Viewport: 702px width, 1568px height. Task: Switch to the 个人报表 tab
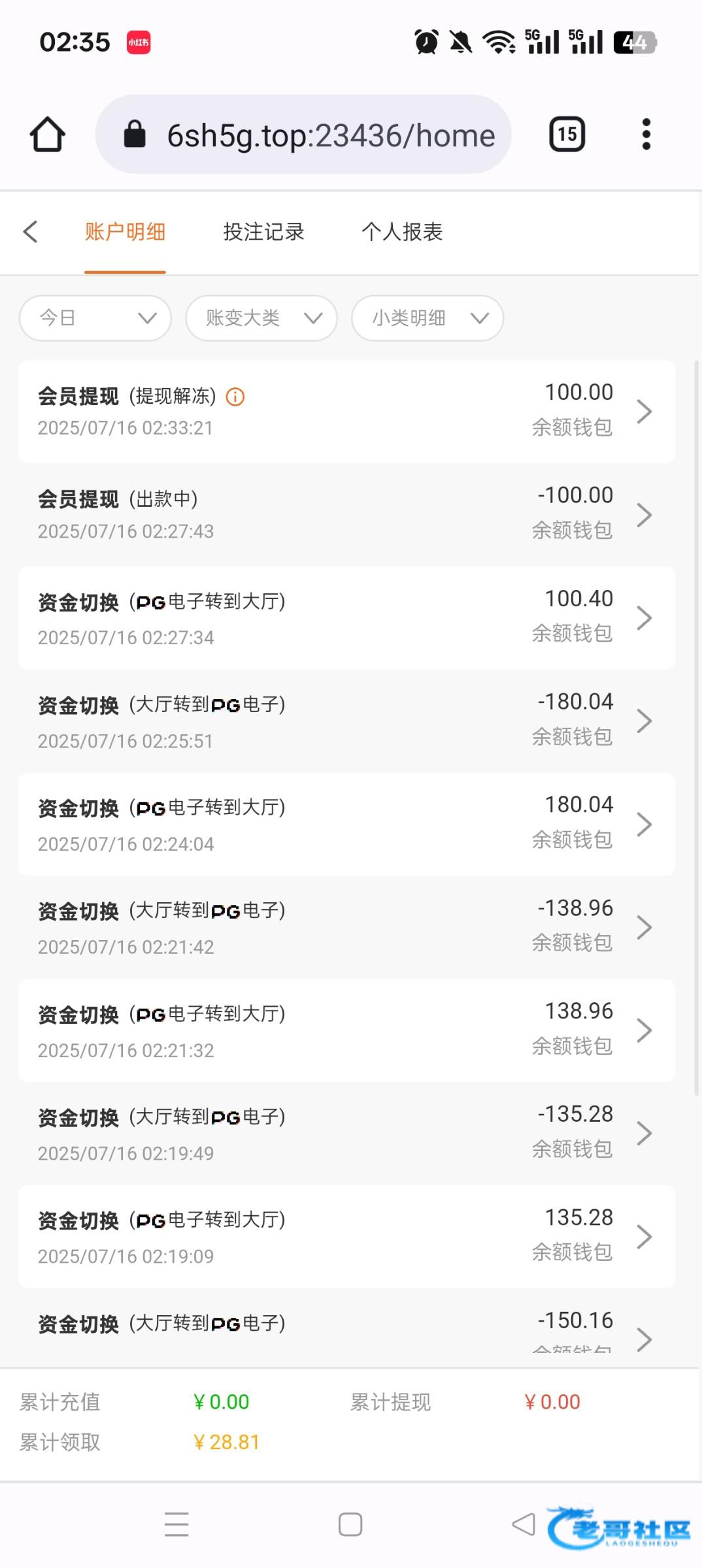point(403,232)
